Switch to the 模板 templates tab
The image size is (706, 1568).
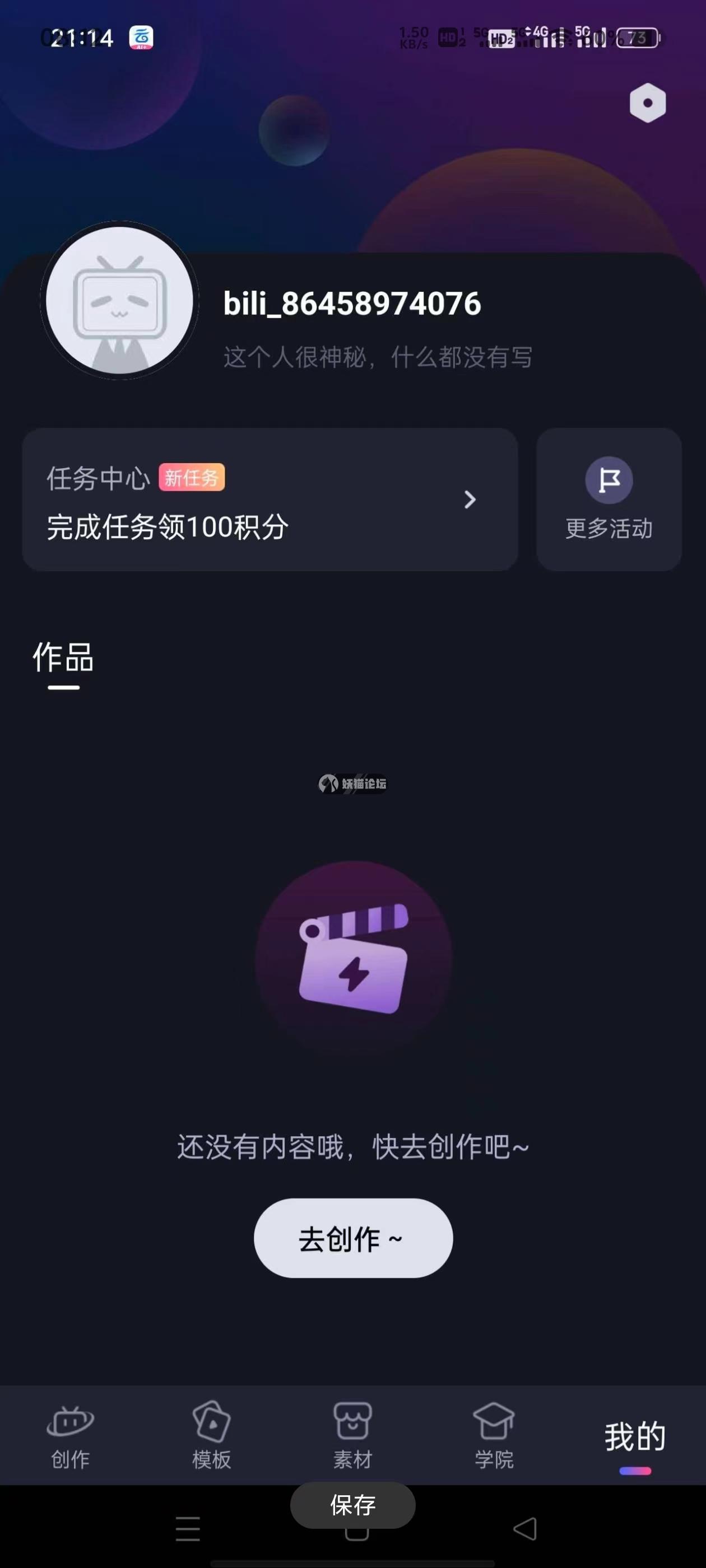pos(211,1435)
